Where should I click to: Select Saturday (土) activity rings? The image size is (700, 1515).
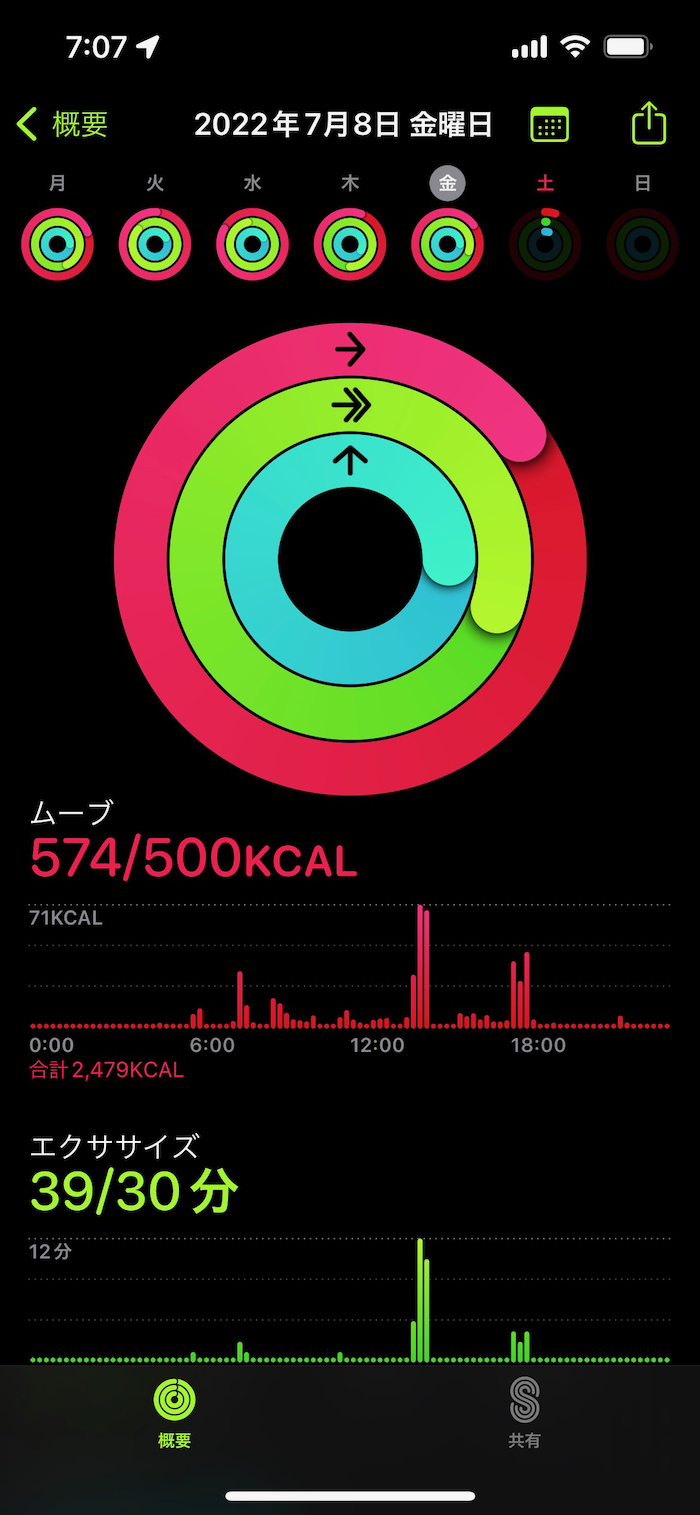(545, 244)
